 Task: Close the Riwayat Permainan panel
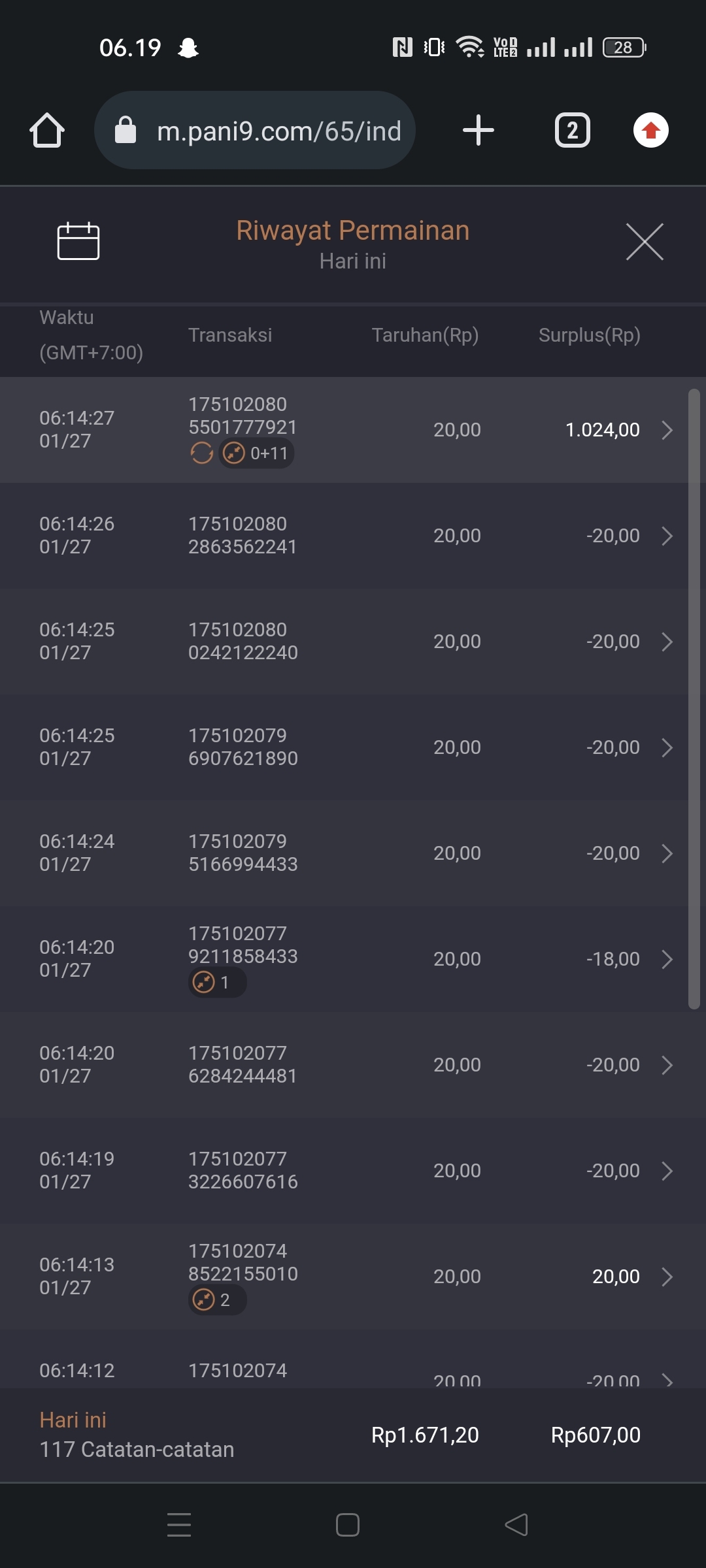point(645,242)
